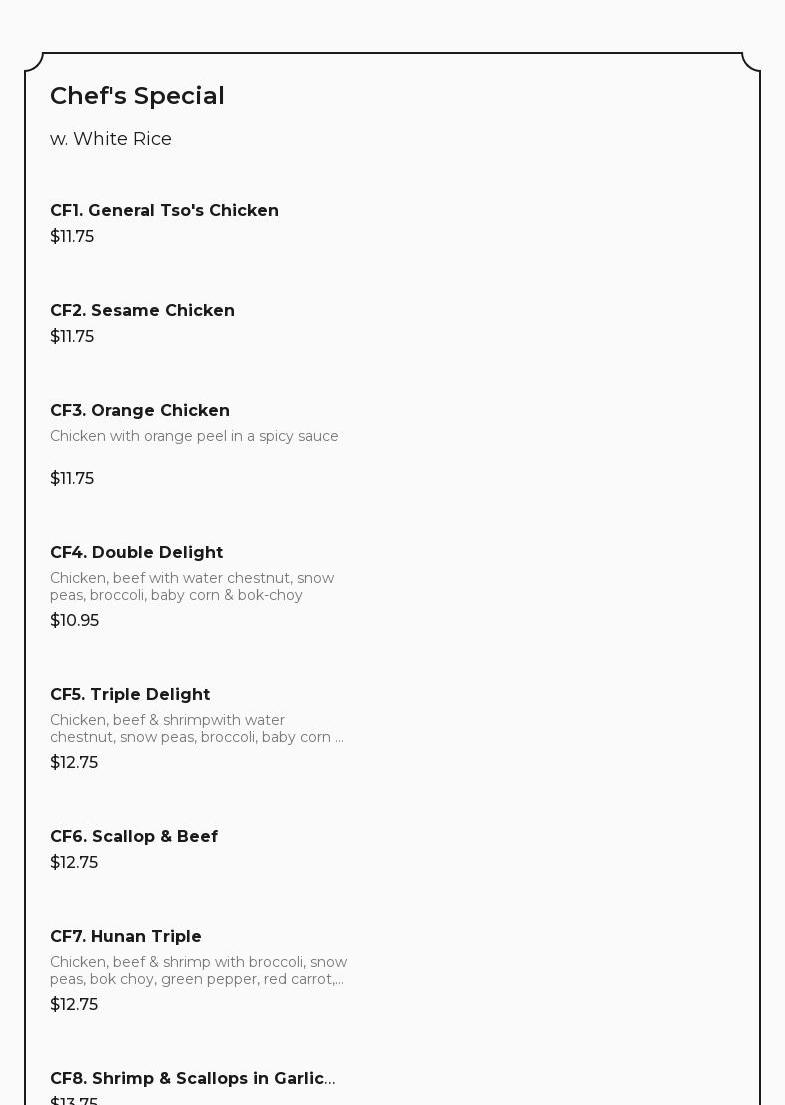
Task: Select CF5. Triple Delight
Action: coord(130,695)
